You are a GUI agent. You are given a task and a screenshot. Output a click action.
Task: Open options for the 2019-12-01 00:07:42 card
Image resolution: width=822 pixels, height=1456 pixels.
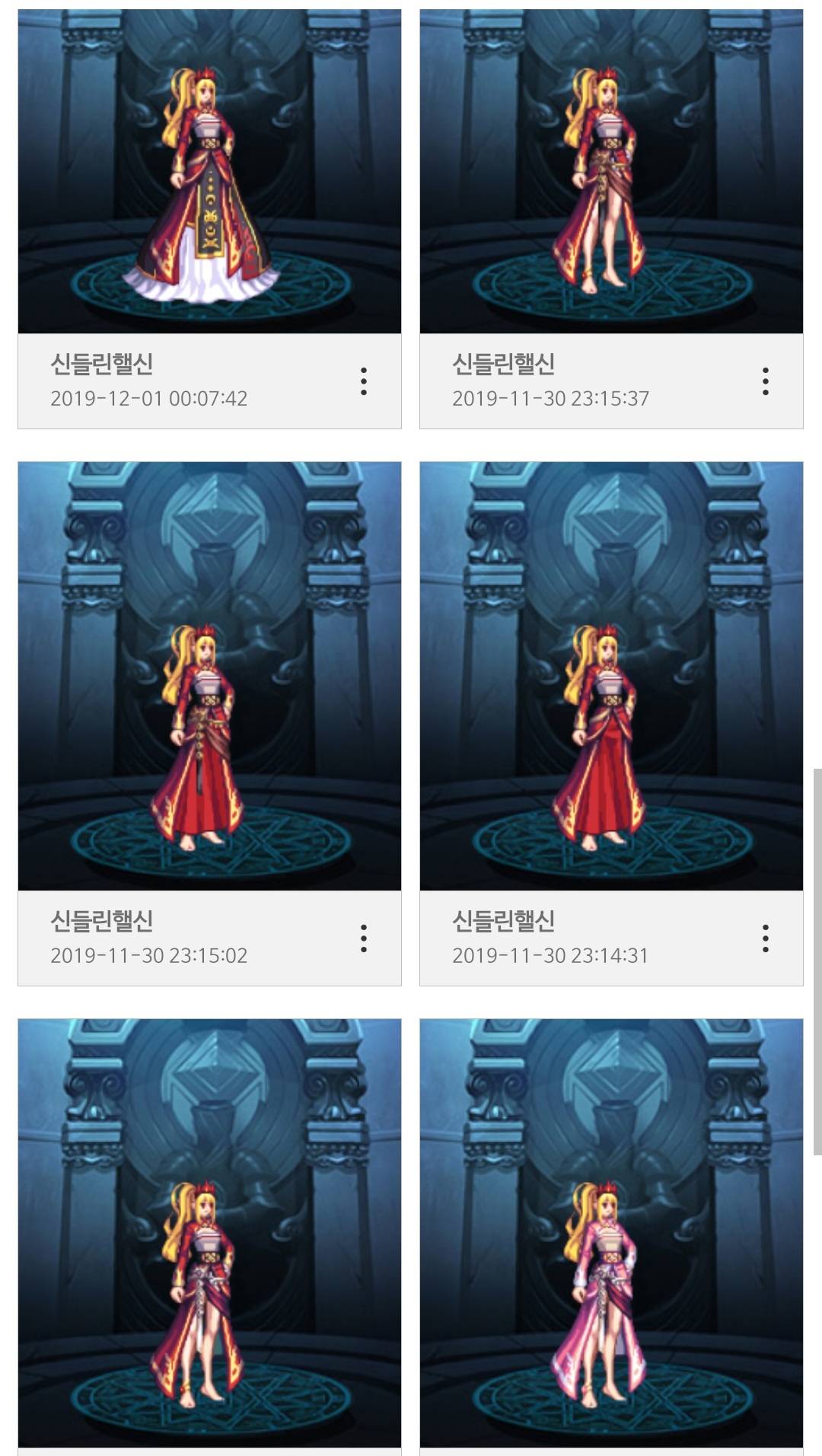pyautogui.click(x=364, y=381)
